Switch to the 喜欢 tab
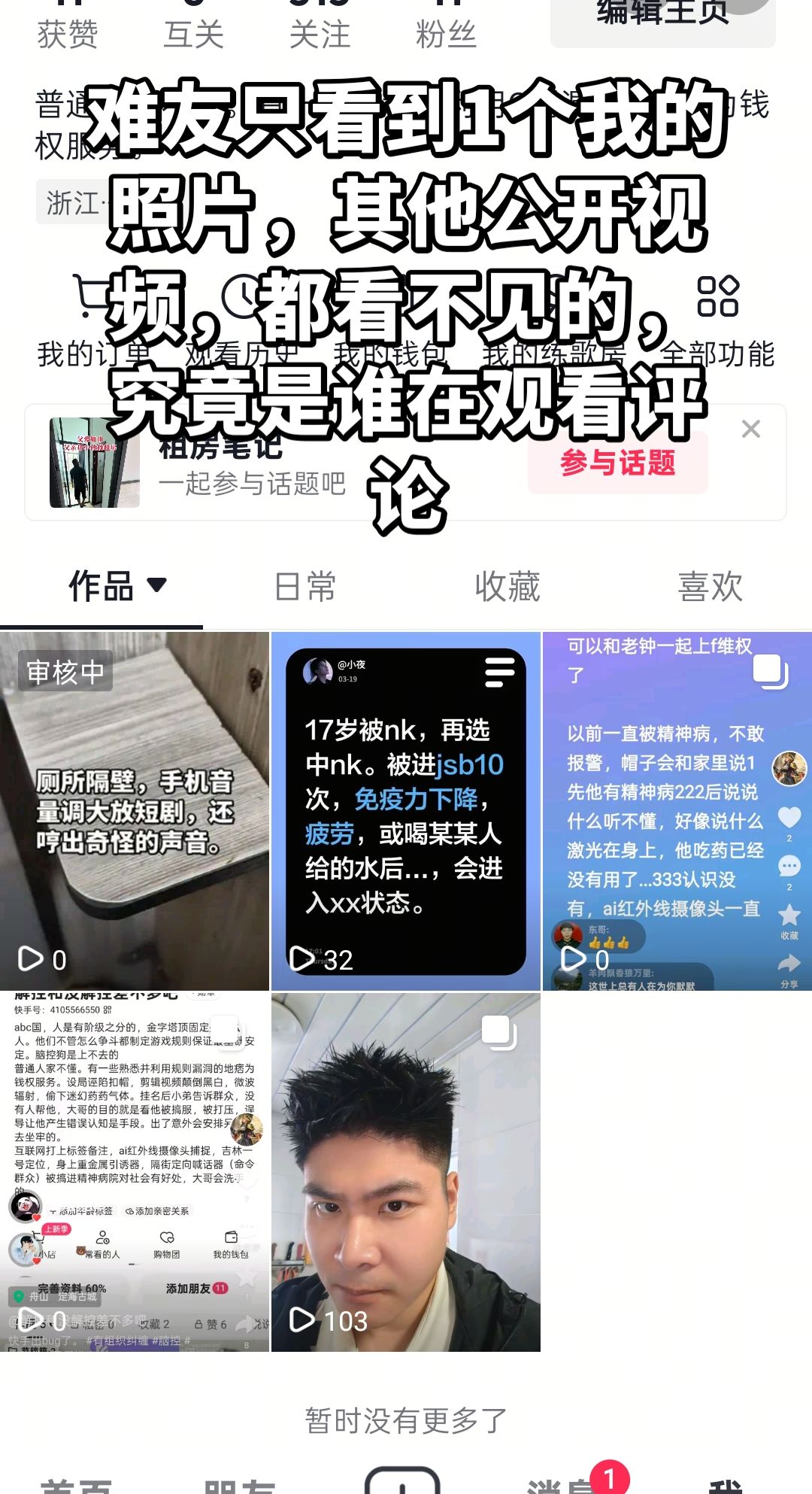 (x=710, y=586)
